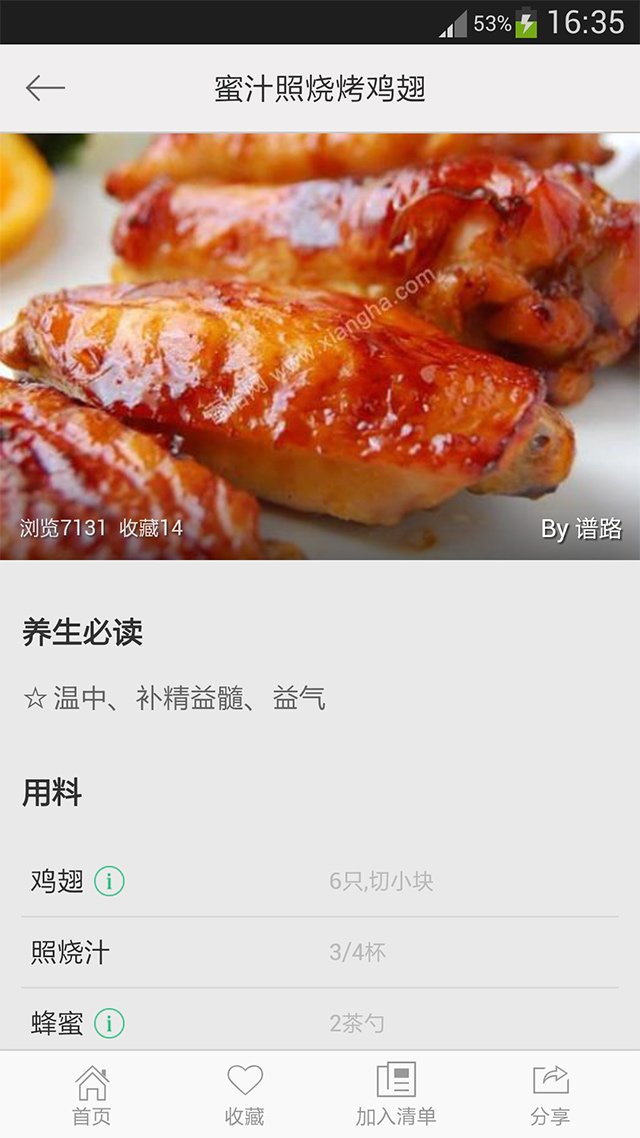The height and width of the screenshot is (1138, 640).
Task: Open the info icon next to 鸡翅
Action: [109, 881]
